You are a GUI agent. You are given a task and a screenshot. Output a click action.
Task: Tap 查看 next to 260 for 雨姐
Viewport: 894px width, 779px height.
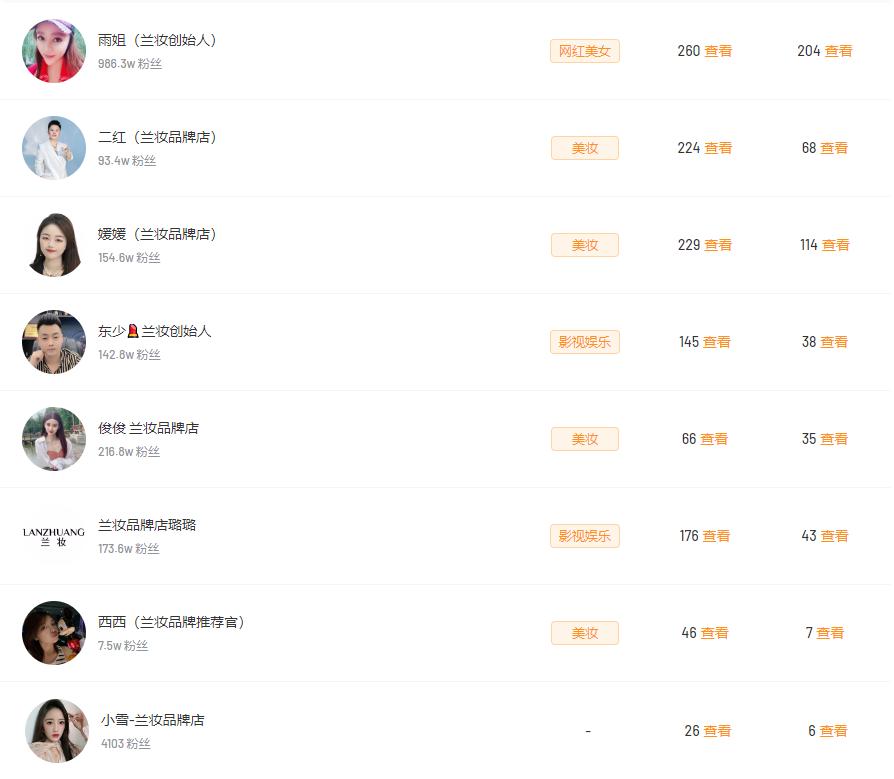coord(718,51)
